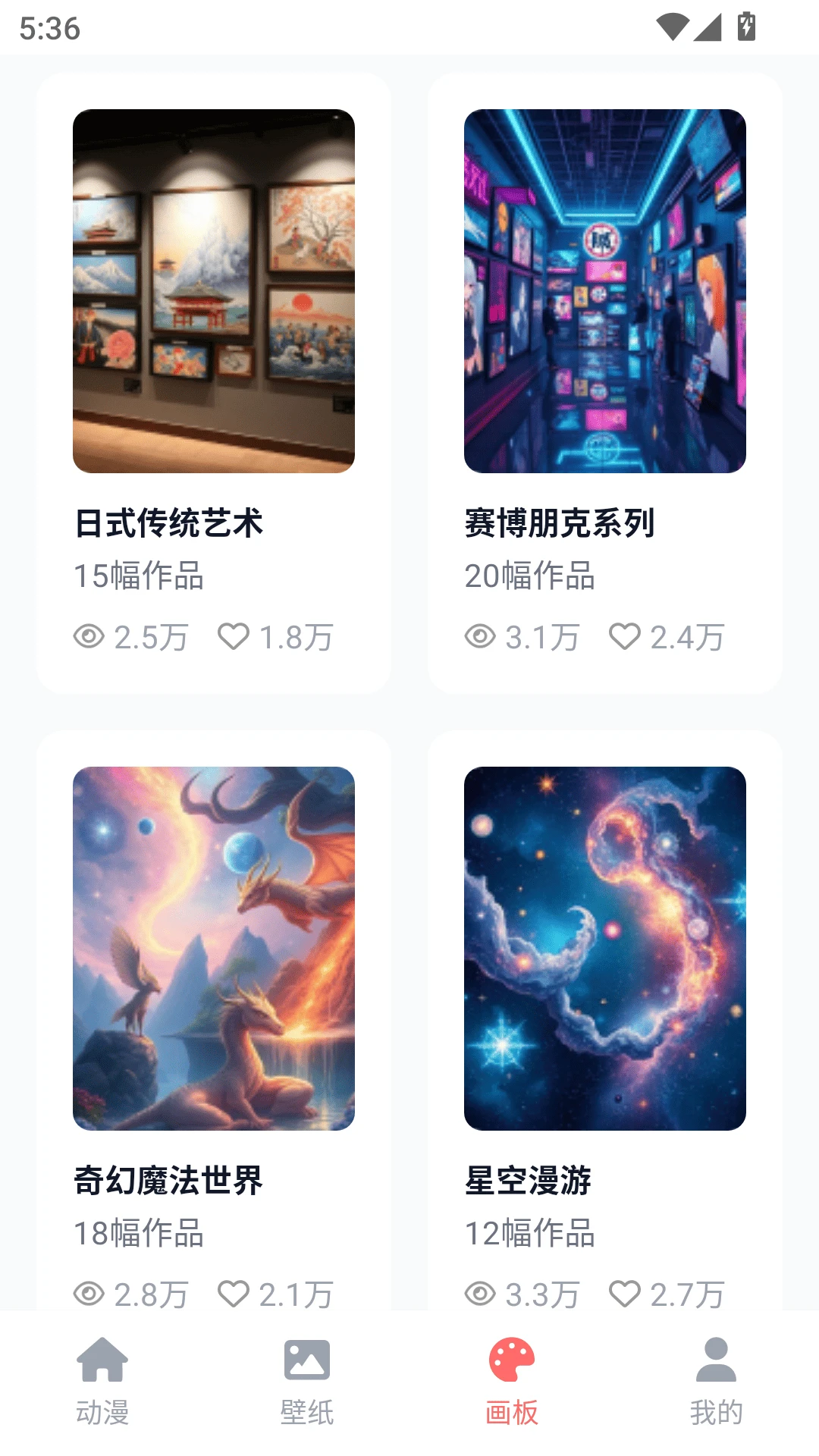Open the dragon fantasy artwork image
819x1456 pixels.
point(215,946)
